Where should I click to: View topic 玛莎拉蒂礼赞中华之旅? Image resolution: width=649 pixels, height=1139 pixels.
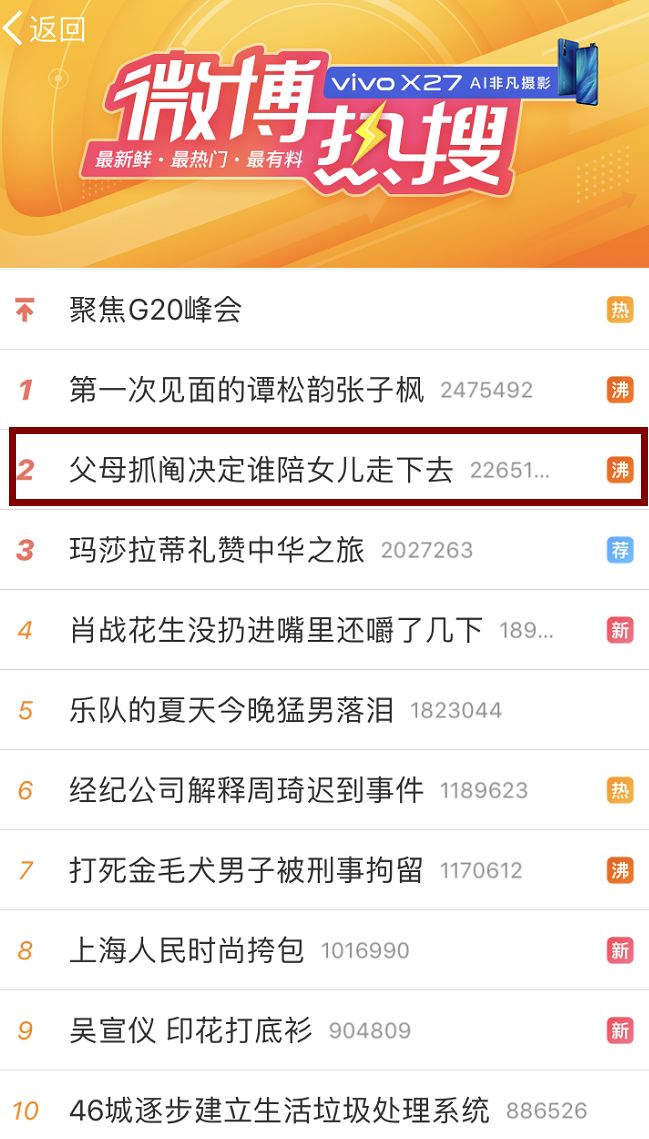pyautogui.click(x=217, y=550)
